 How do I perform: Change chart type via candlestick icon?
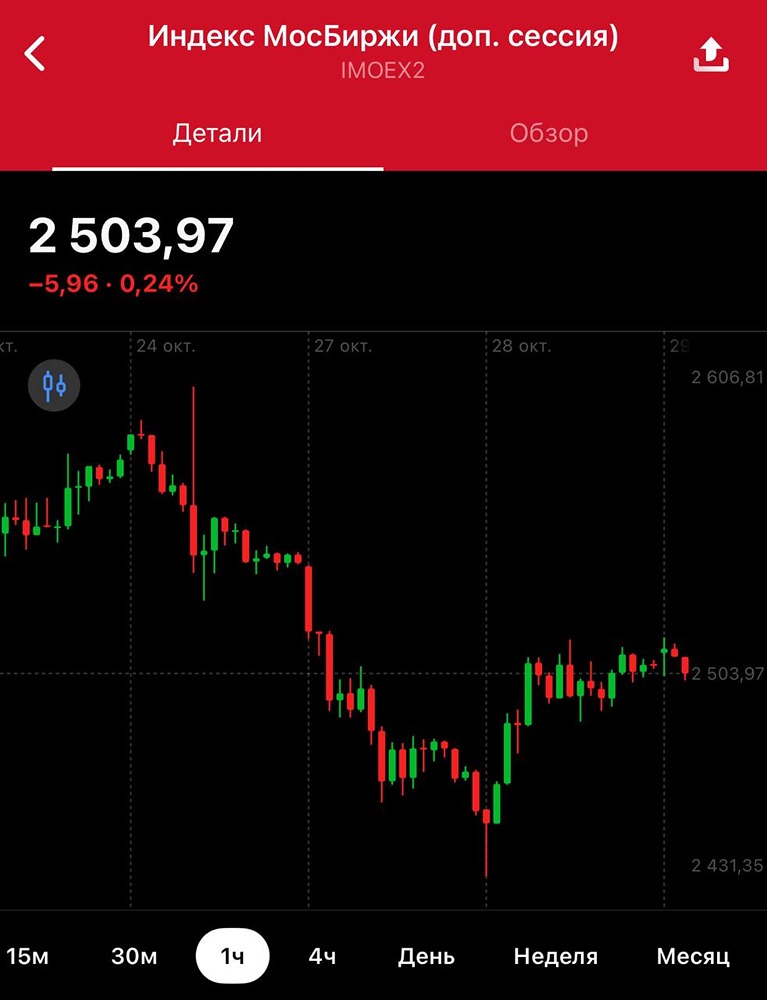pos(54,385)
